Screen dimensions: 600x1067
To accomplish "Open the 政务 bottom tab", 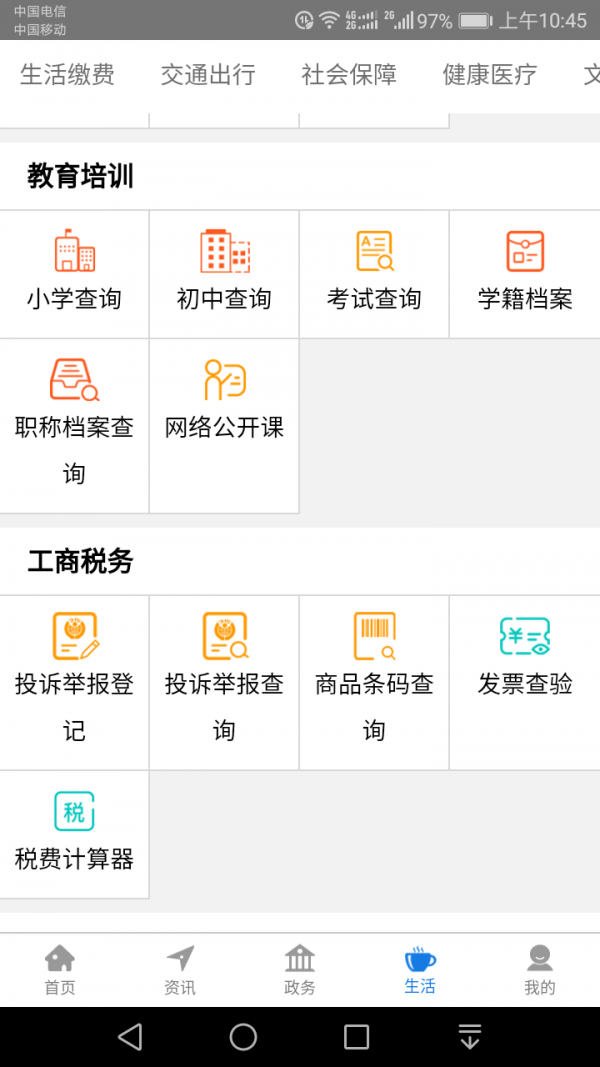I will pyautogui.click(x=300, y=970).
